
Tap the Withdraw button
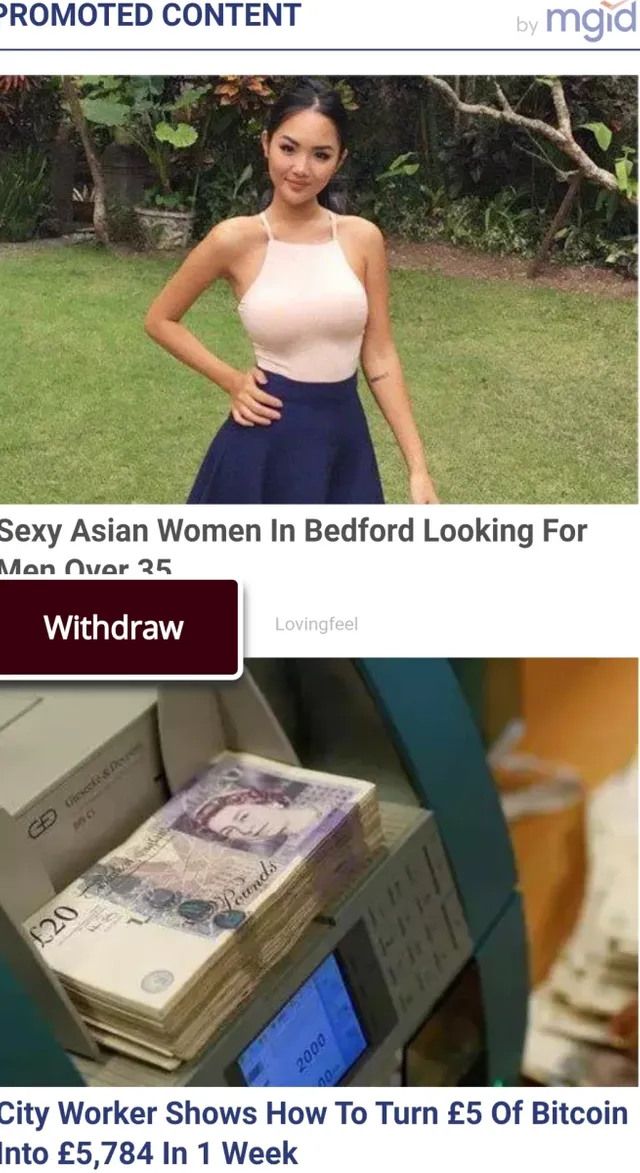click(x=120, y=628)
